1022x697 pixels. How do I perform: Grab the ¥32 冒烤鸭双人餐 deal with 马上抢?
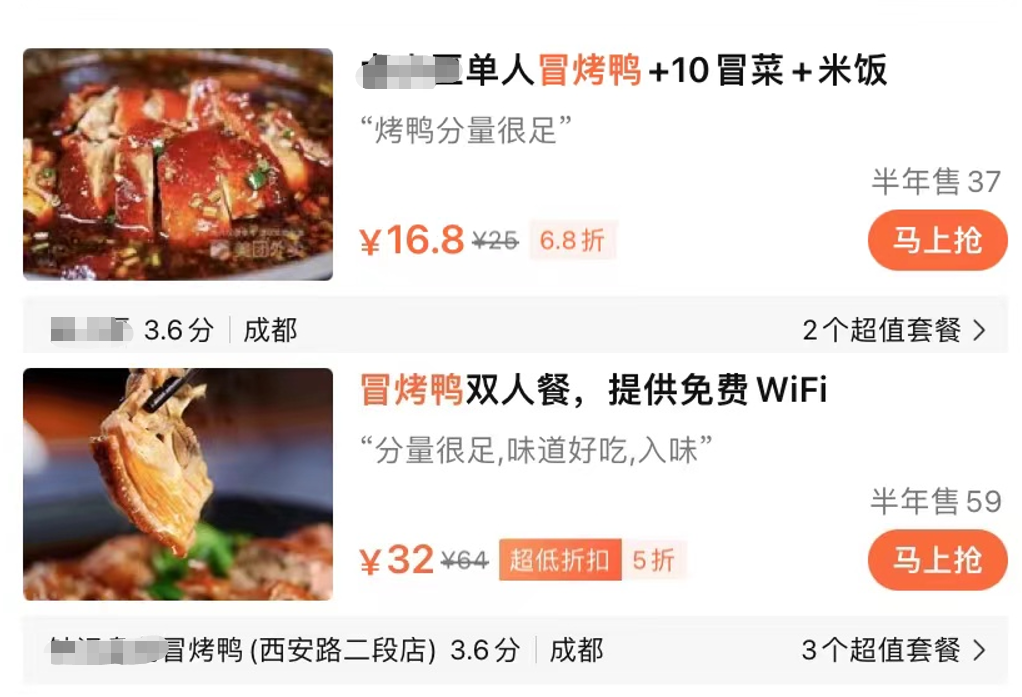tap(937, 560)
